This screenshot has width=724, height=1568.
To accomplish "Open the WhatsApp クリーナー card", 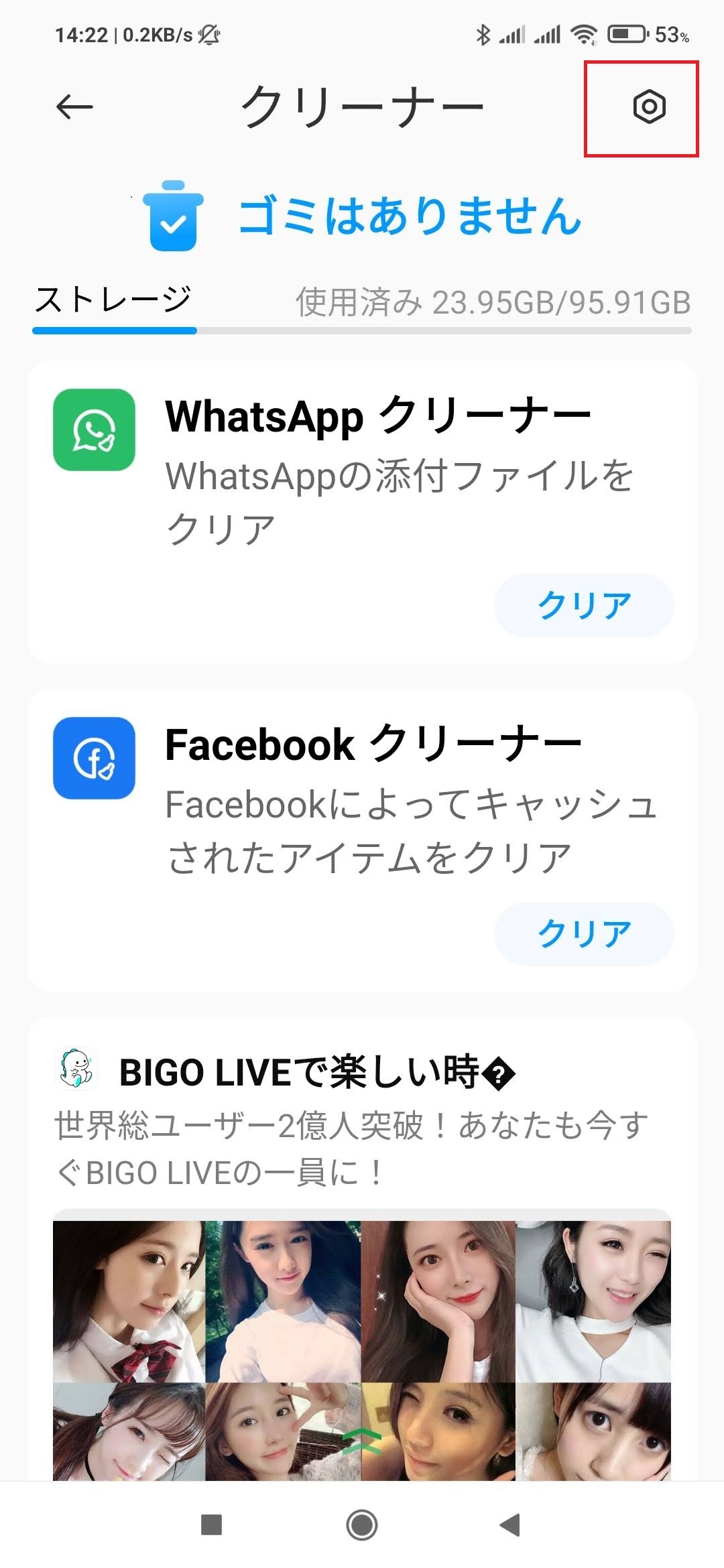I will pyautogui.click(x=362, y=469).
